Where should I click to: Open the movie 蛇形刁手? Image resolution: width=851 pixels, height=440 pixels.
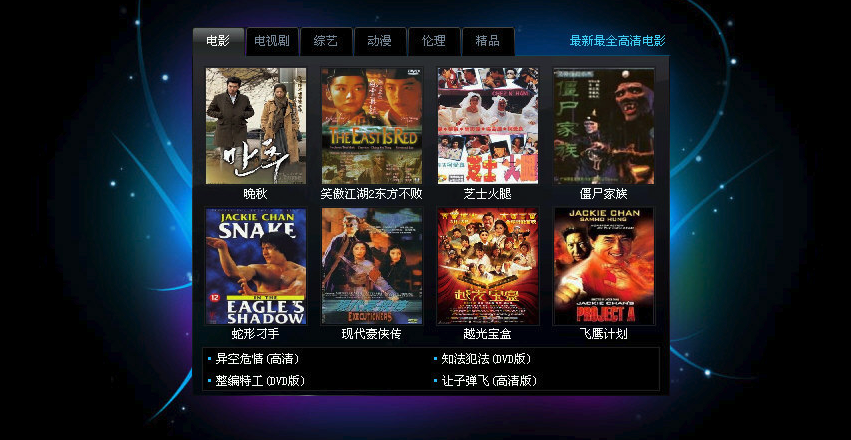pyautogui.click(x=256, y=266)
